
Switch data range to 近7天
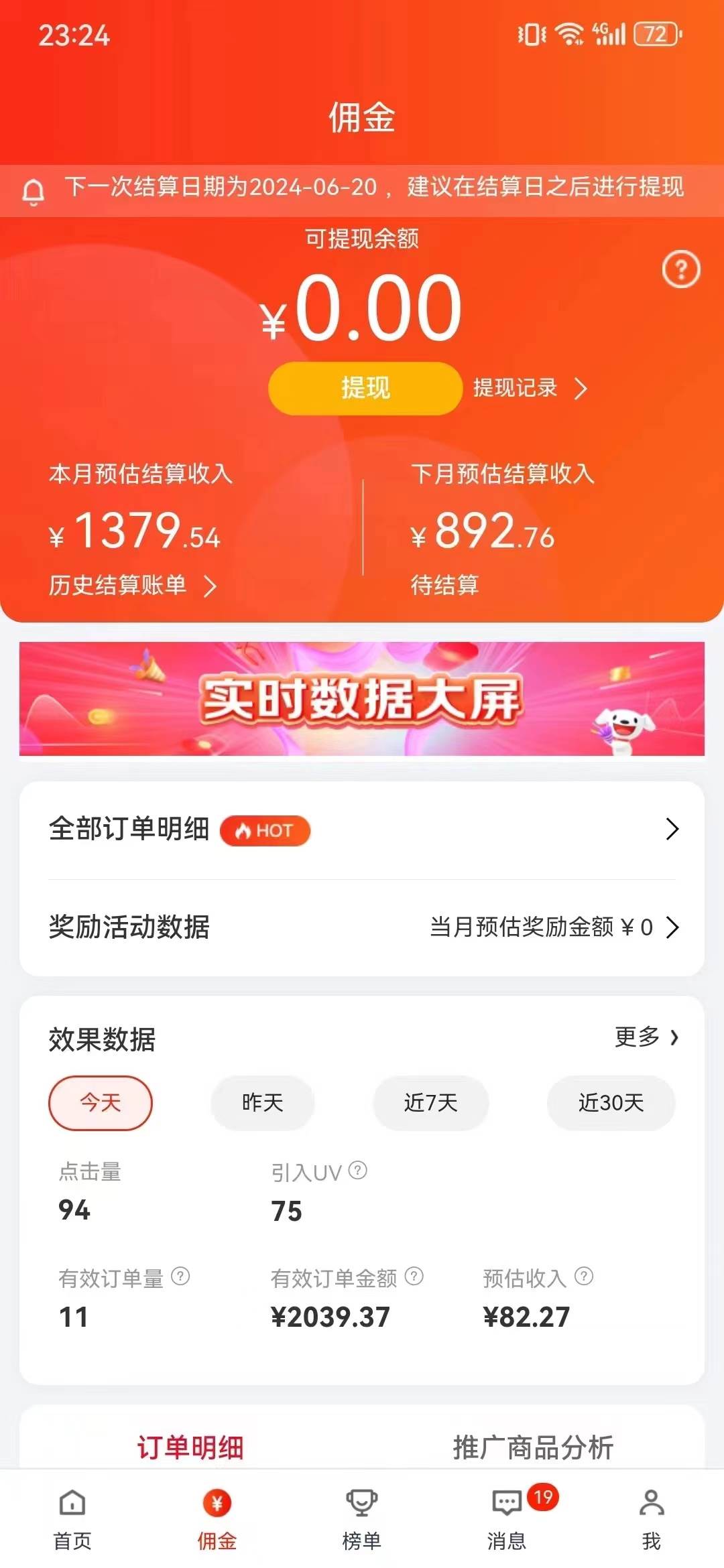[431, 1102]
